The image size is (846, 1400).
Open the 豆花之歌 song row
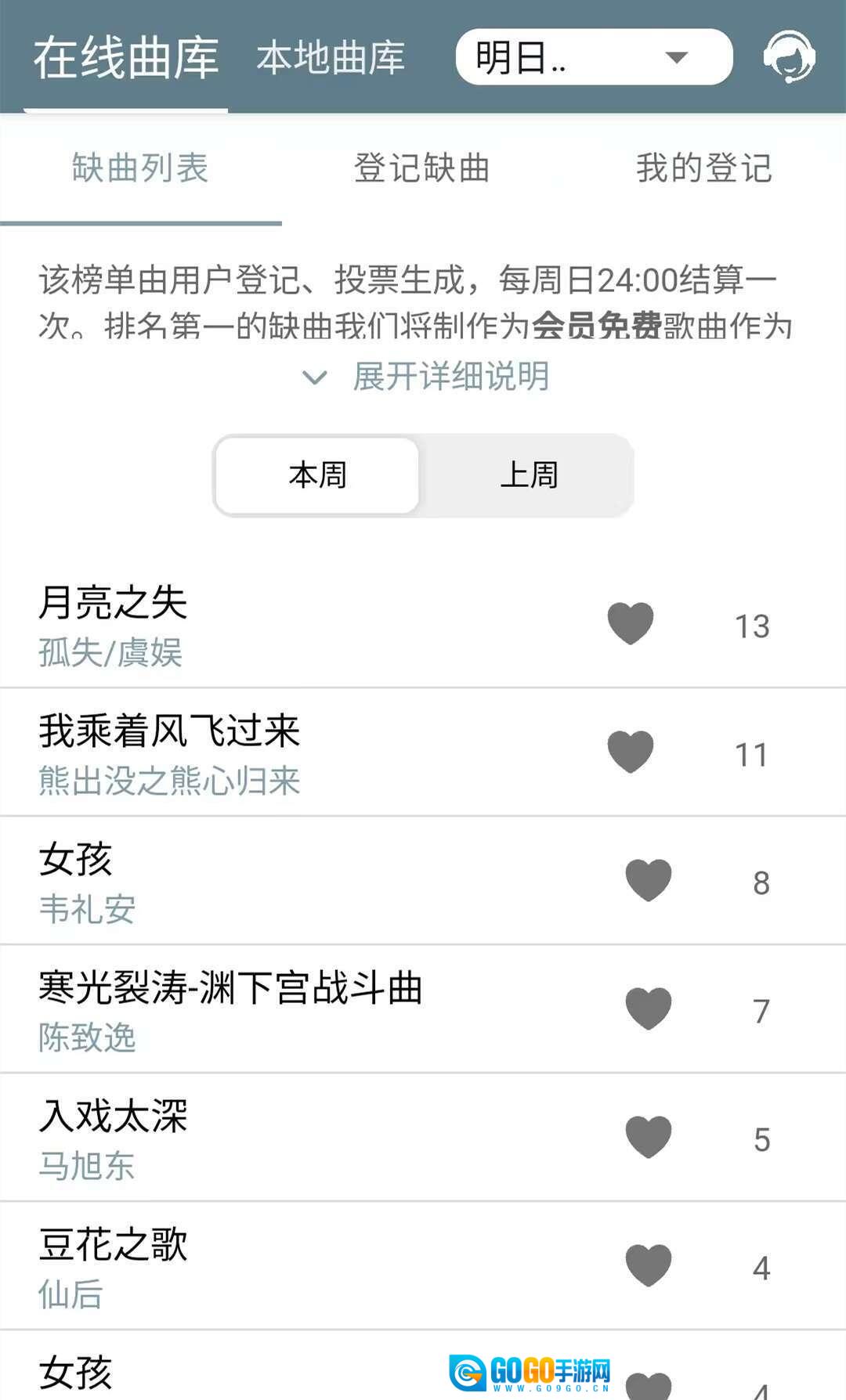[235, 1267]
